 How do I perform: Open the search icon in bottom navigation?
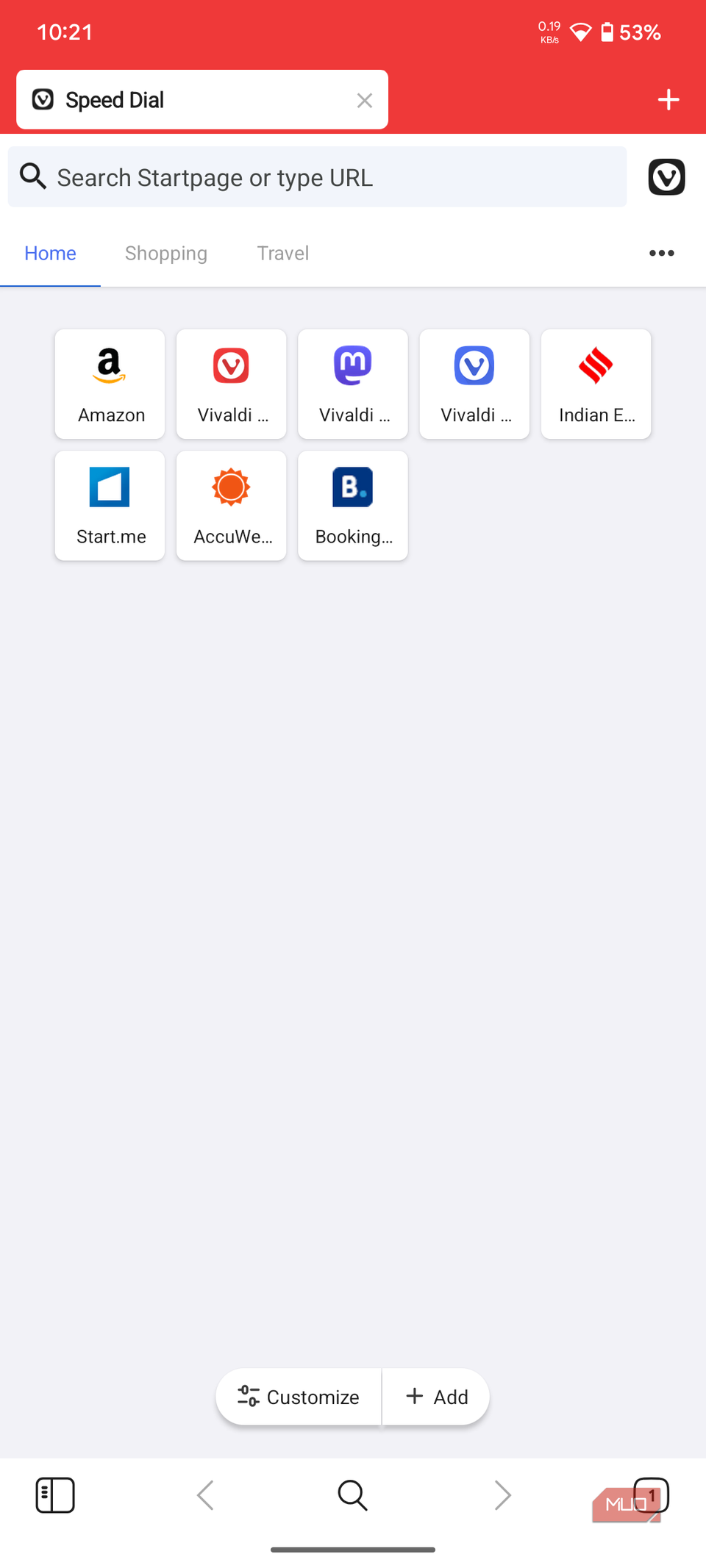(x=352, y=1494)
